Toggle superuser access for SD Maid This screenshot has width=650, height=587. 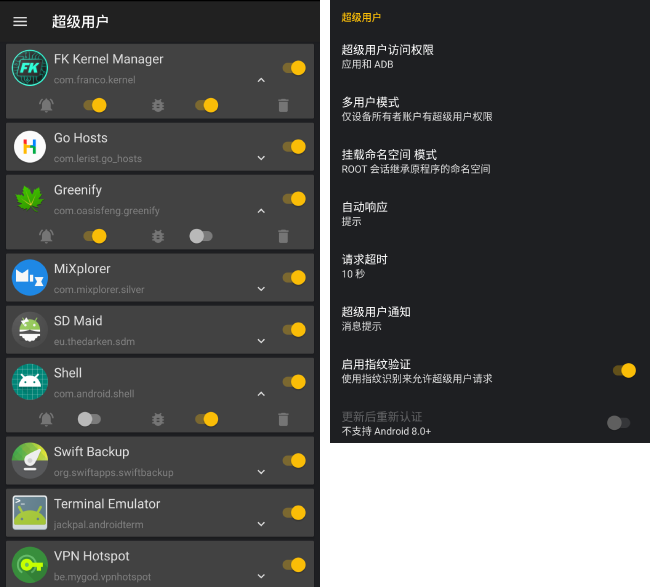[x=294, y=329]
